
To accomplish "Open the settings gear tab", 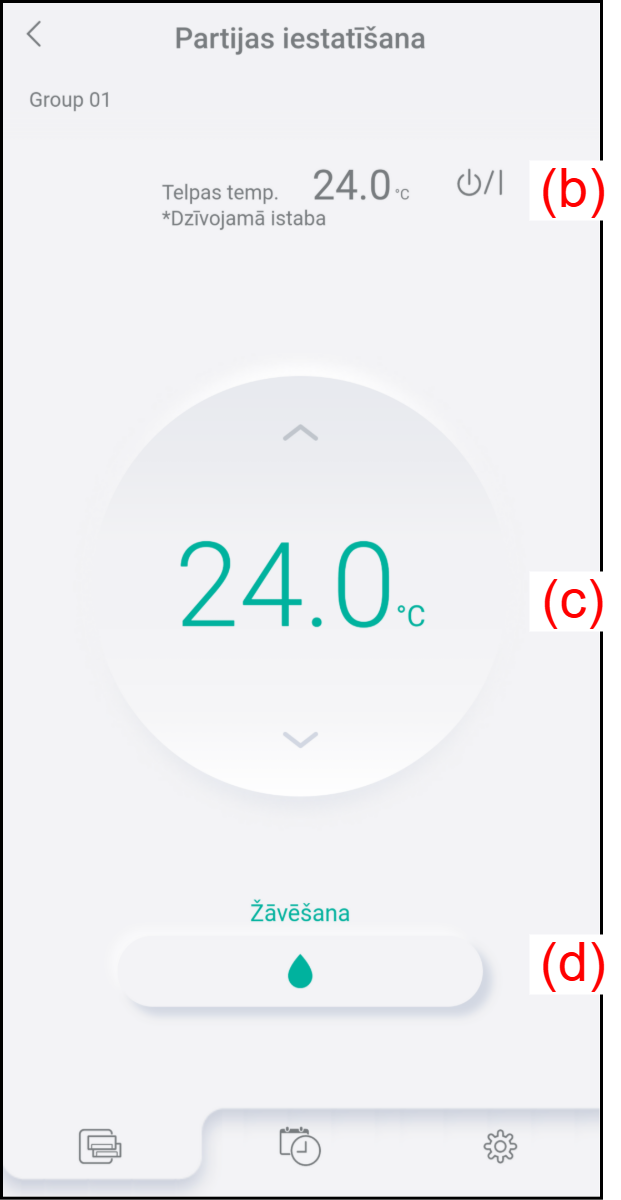I will point(500,1146).
